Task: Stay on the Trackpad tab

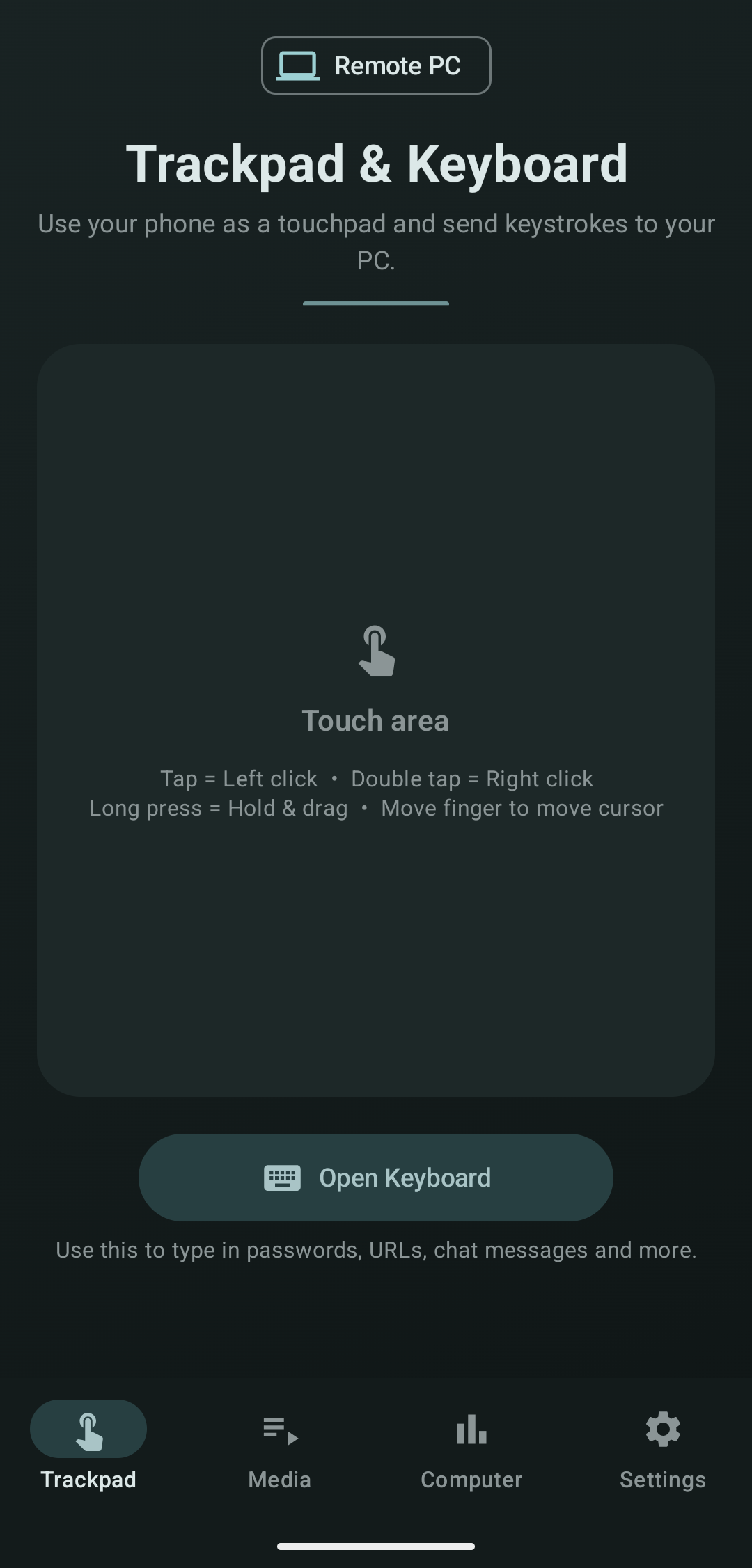Action: click(x=88, y=1451)
